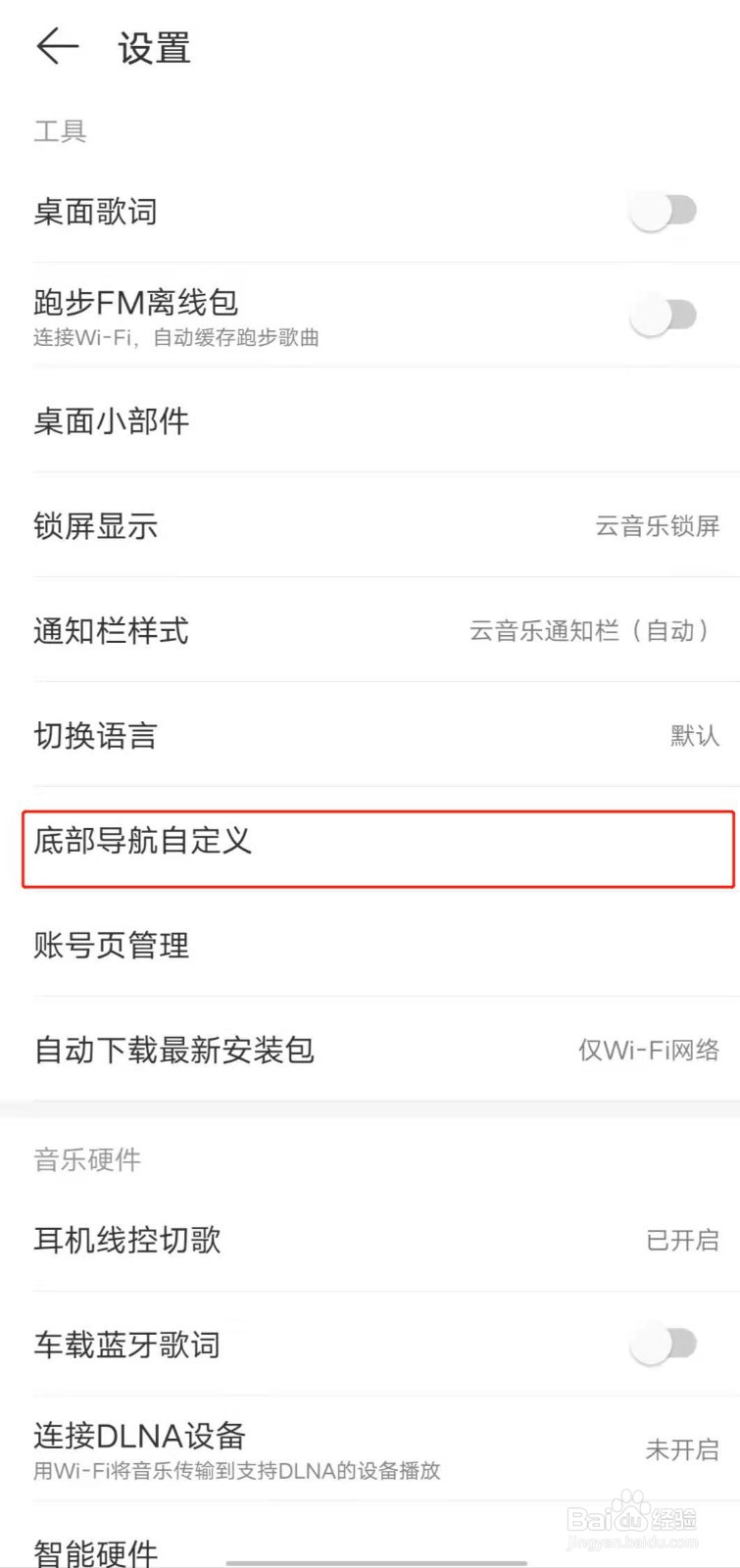Image resolution: width=740 pixels, height=1568 pixels.
Task: Open the 智能硬件 smart hardware entry
Action: [94, 1548]
